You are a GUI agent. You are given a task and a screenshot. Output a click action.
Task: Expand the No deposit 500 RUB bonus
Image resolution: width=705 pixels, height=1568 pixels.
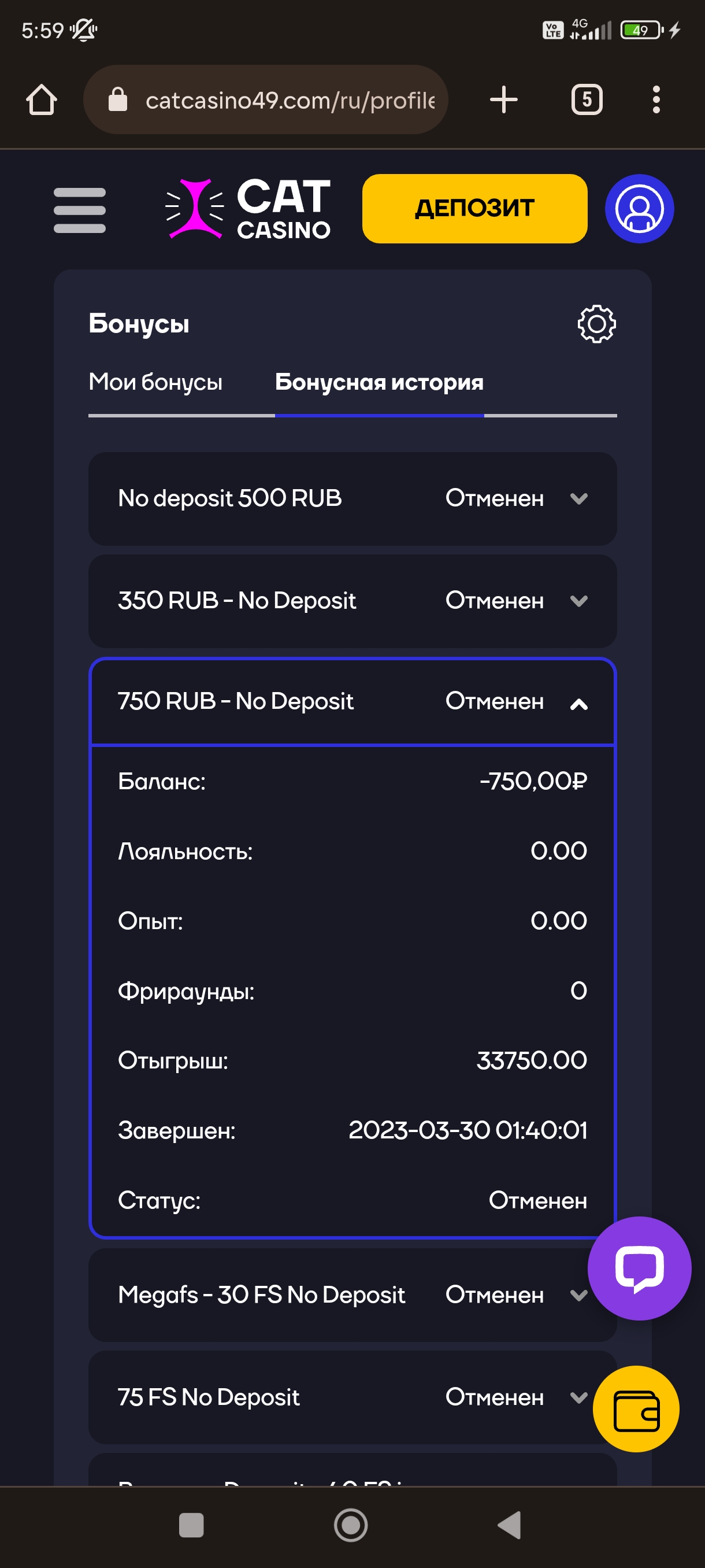pyautogui.click(x=352, y=498)
